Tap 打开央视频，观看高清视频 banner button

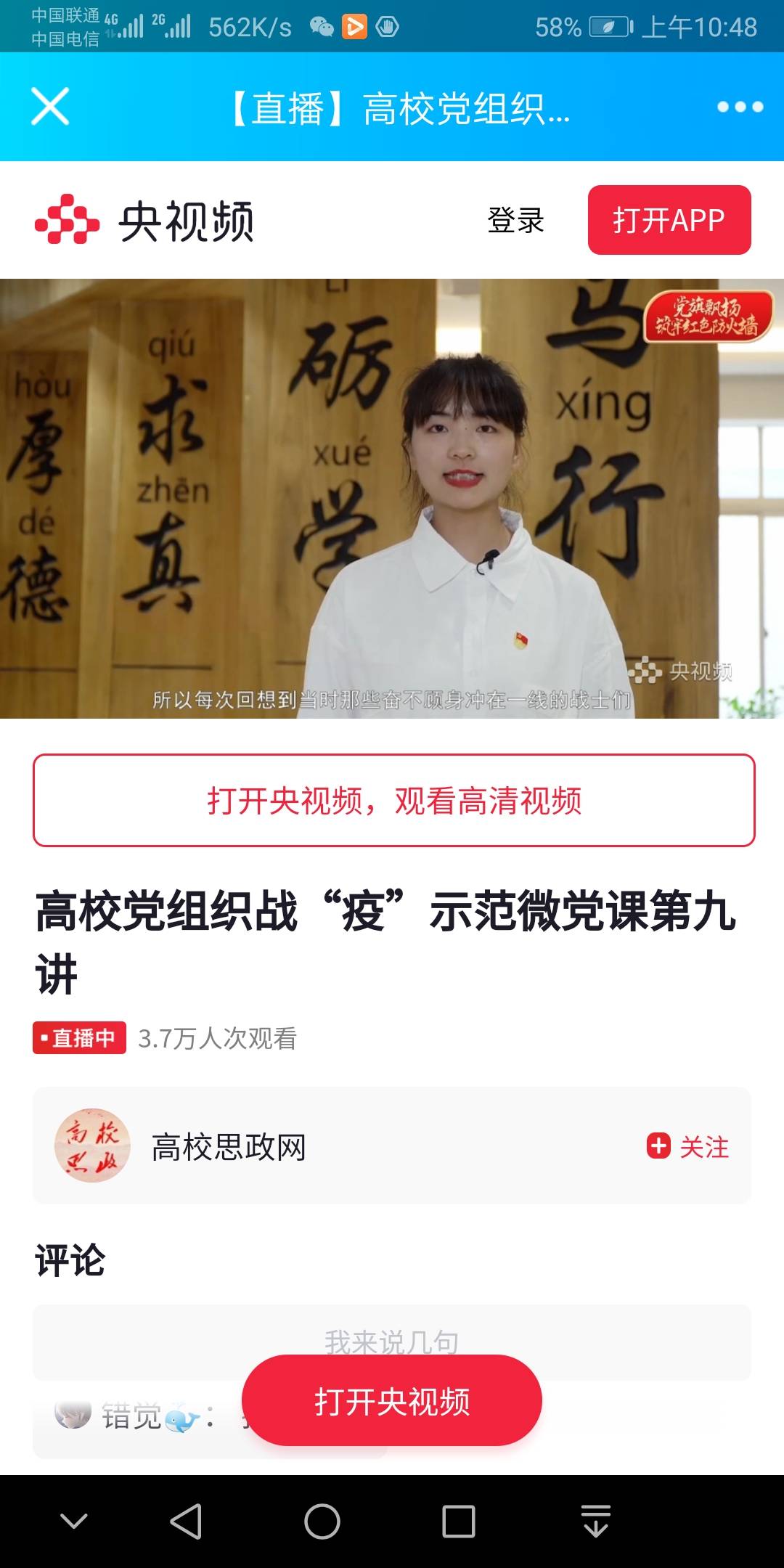(x=393, y=800)
